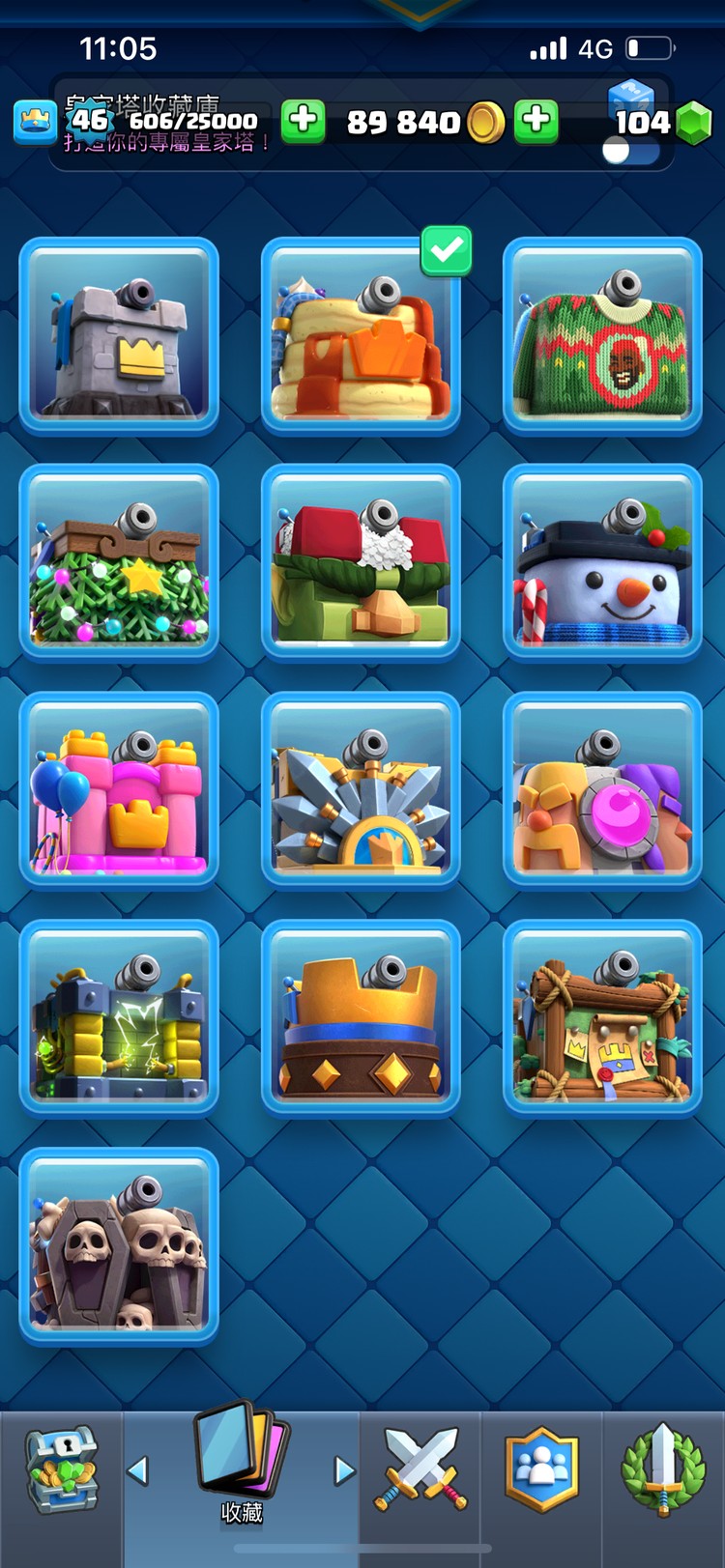Select the pancake tower skin
Screen dimensions: 725x1568
pos(361,335)
